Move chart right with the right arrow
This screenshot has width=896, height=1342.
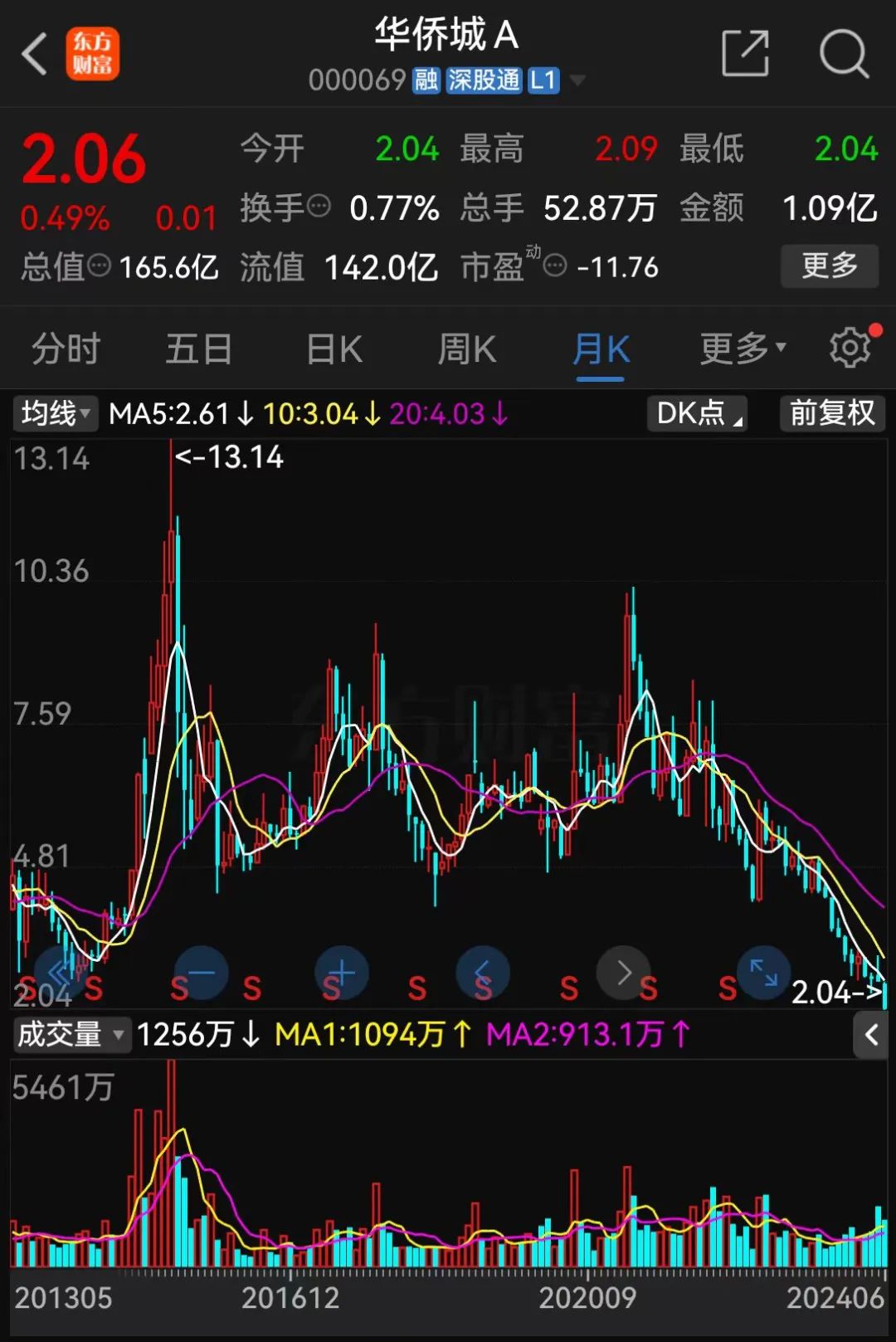point(624,972)
